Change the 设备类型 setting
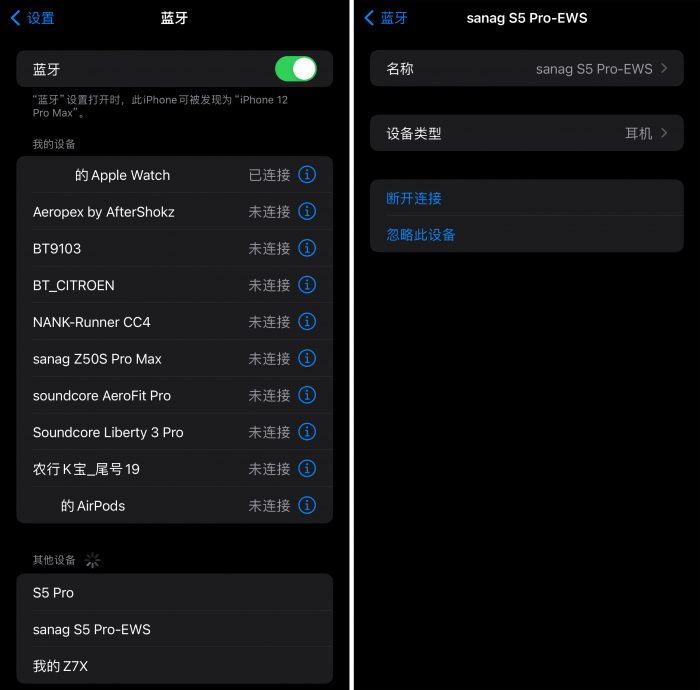700x690 pixels. (x=526, y=133)
